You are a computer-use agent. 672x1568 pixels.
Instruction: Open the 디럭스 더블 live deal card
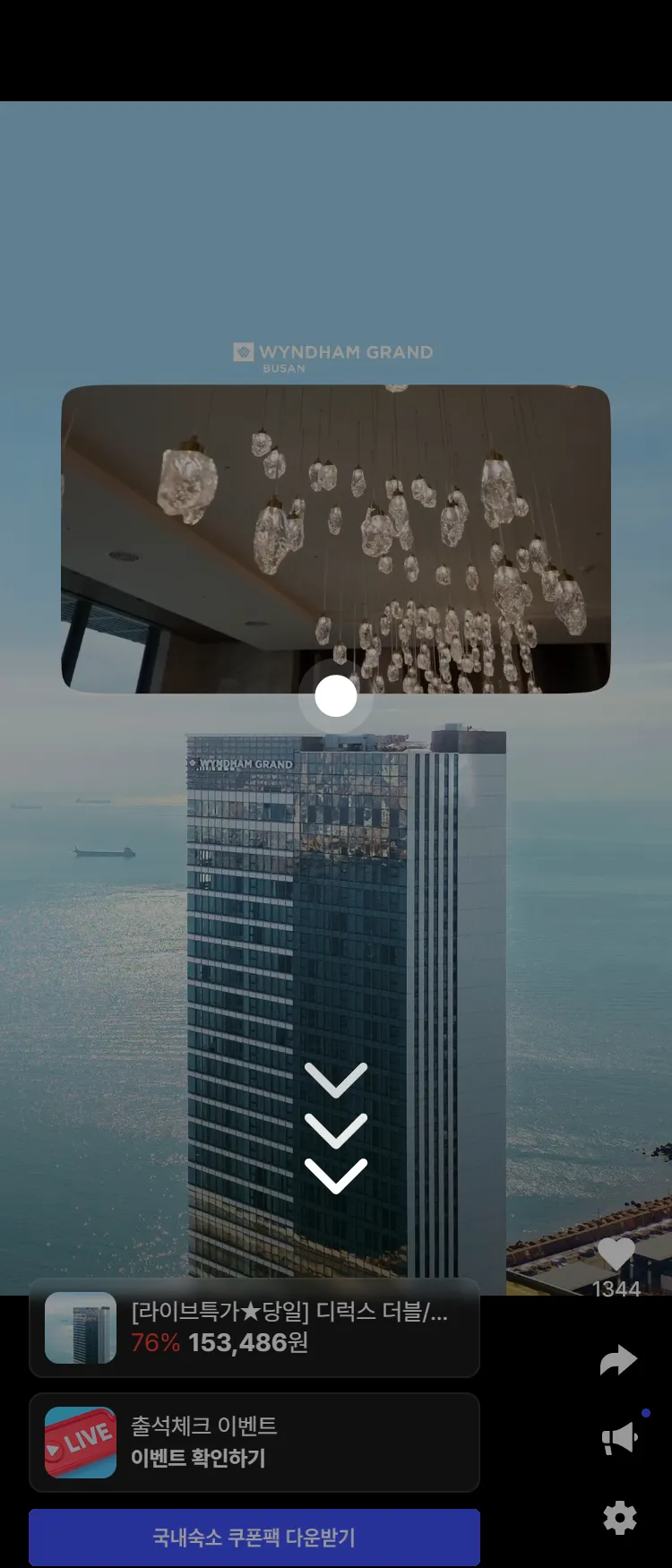(254, 1328)
